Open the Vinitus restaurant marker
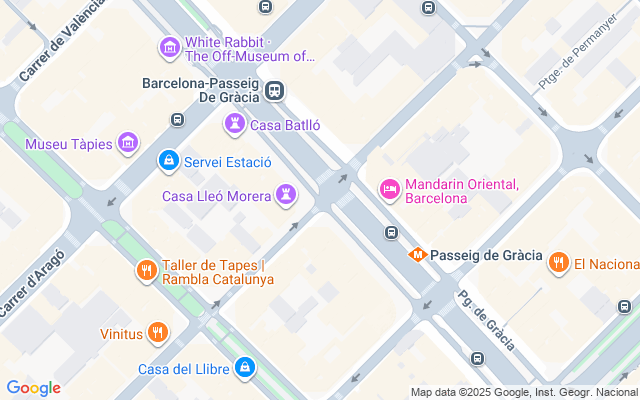Image resolution: width=640 pixels, height=400 pixels. point(156,333)
